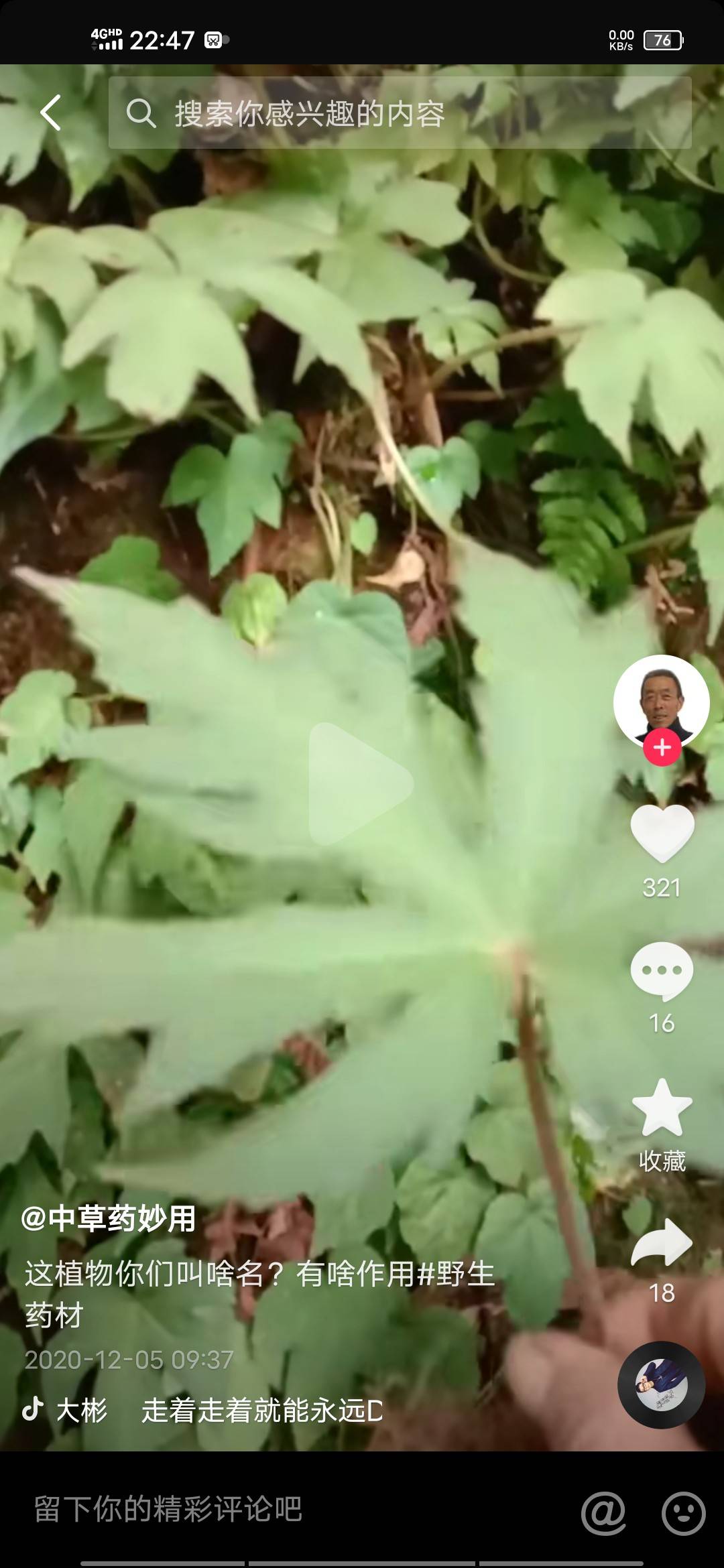This screenshot has height=1568, width=724.
Task: Resume video with the center play button
Action: (x=361, y=783)
